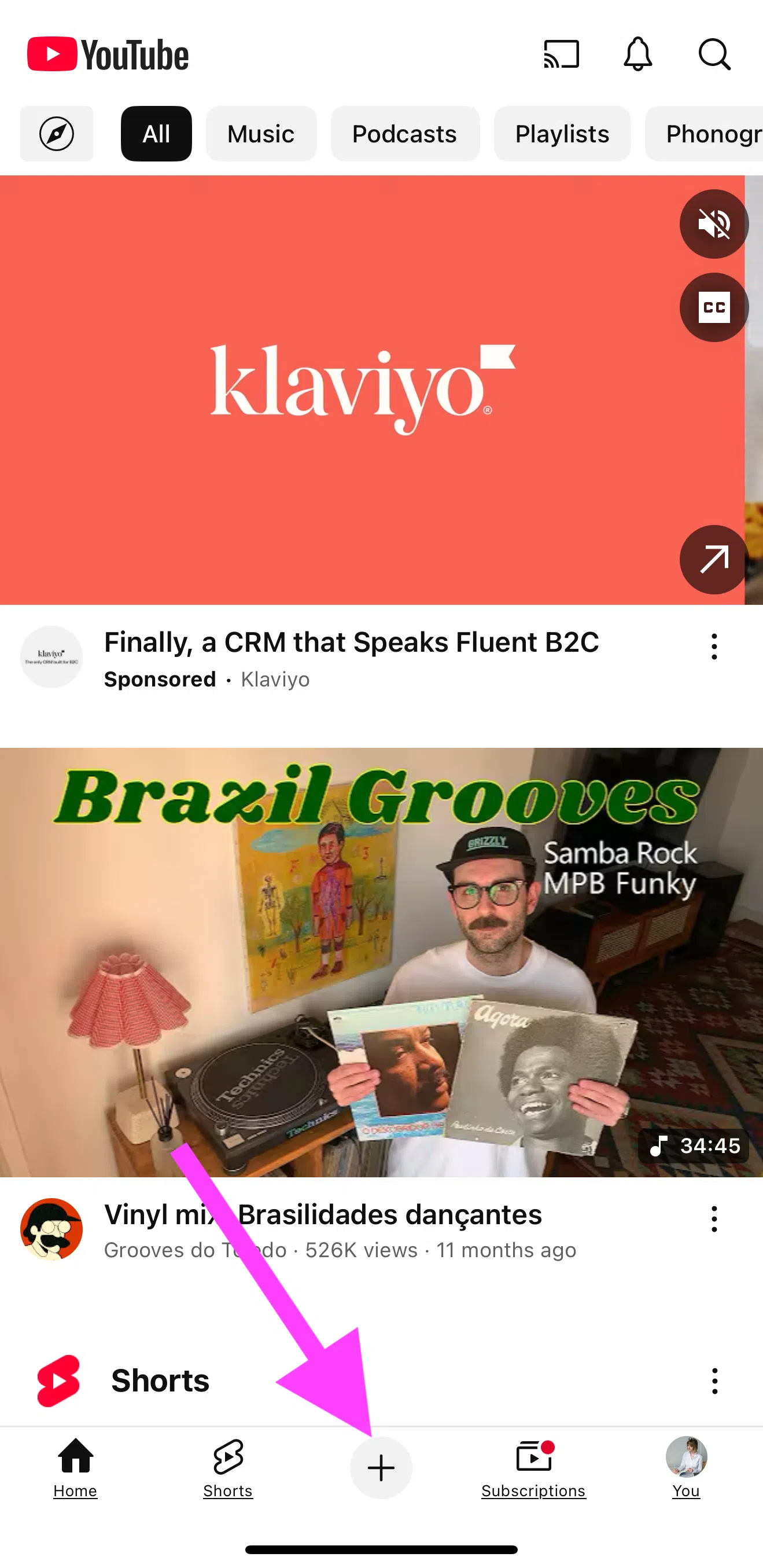Unmute the Klaviyo ad video

713,224
